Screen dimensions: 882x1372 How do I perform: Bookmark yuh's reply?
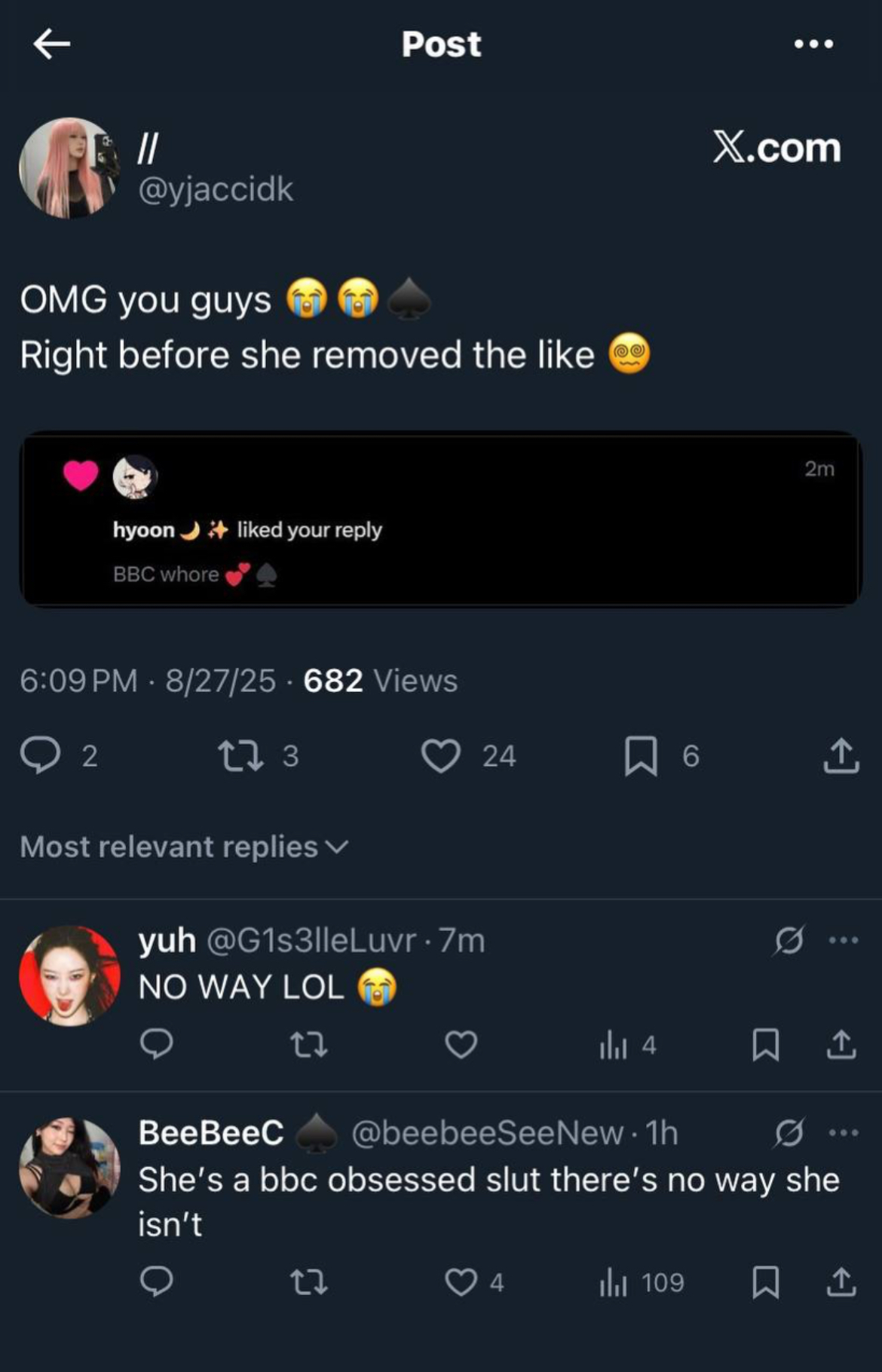(x=766, y=1045)
